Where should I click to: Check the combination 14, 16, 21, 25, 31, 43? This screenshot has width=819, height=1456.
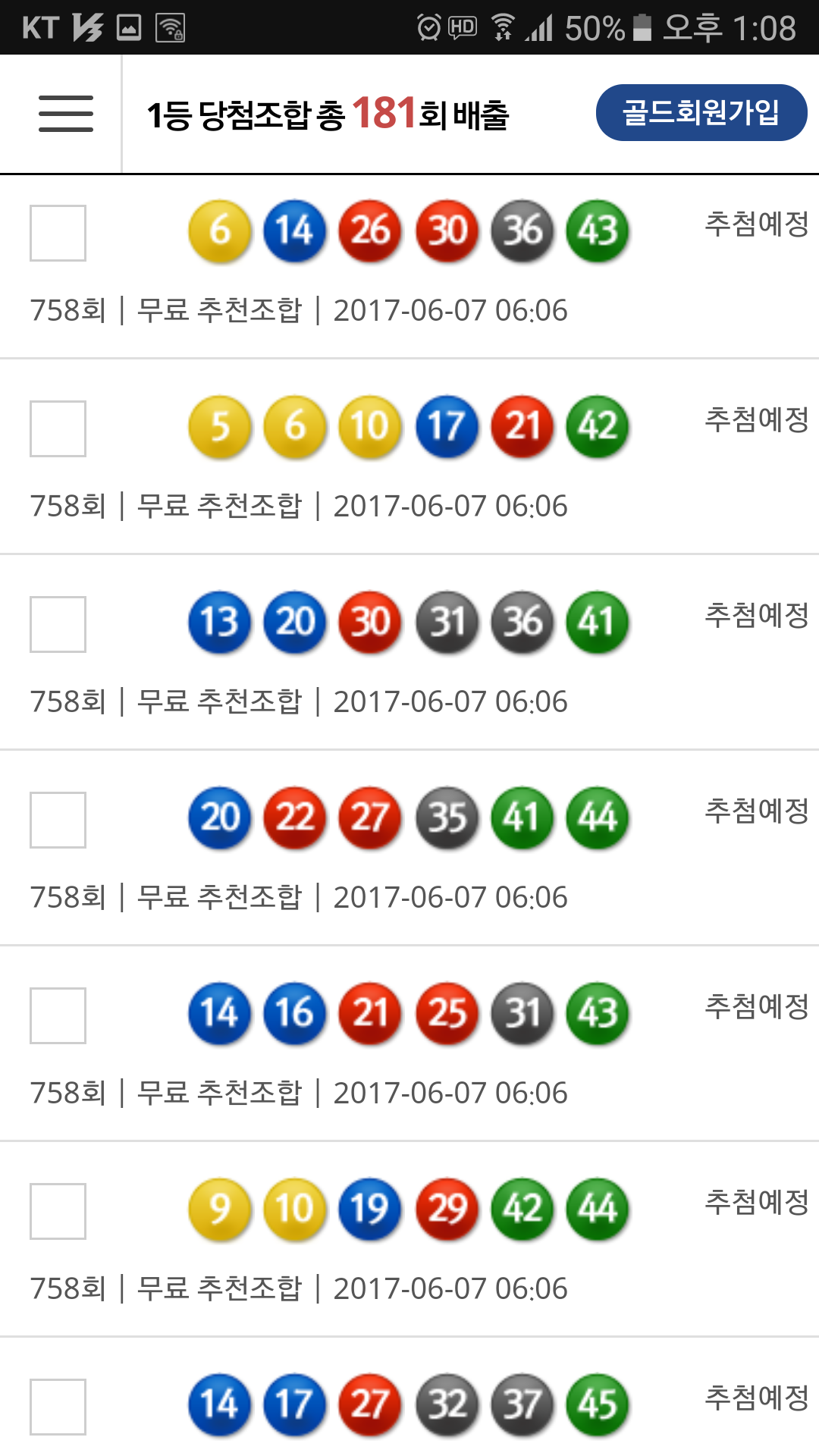coord(58,1015)
